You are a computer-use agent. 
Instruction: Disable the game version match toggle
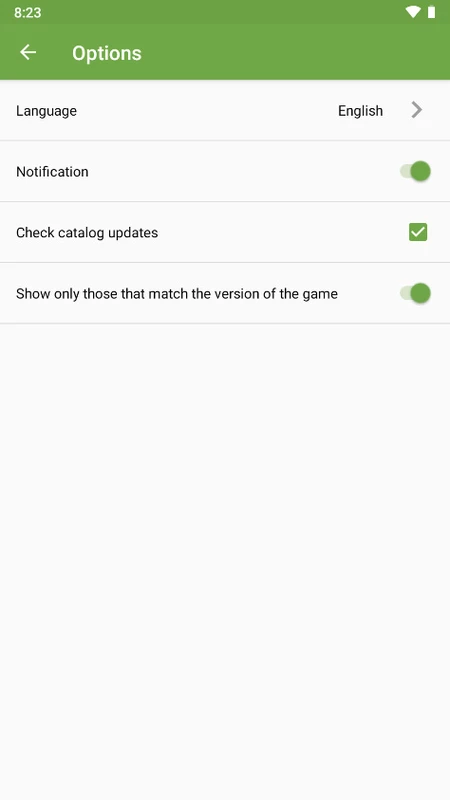[x=415, y=293]
